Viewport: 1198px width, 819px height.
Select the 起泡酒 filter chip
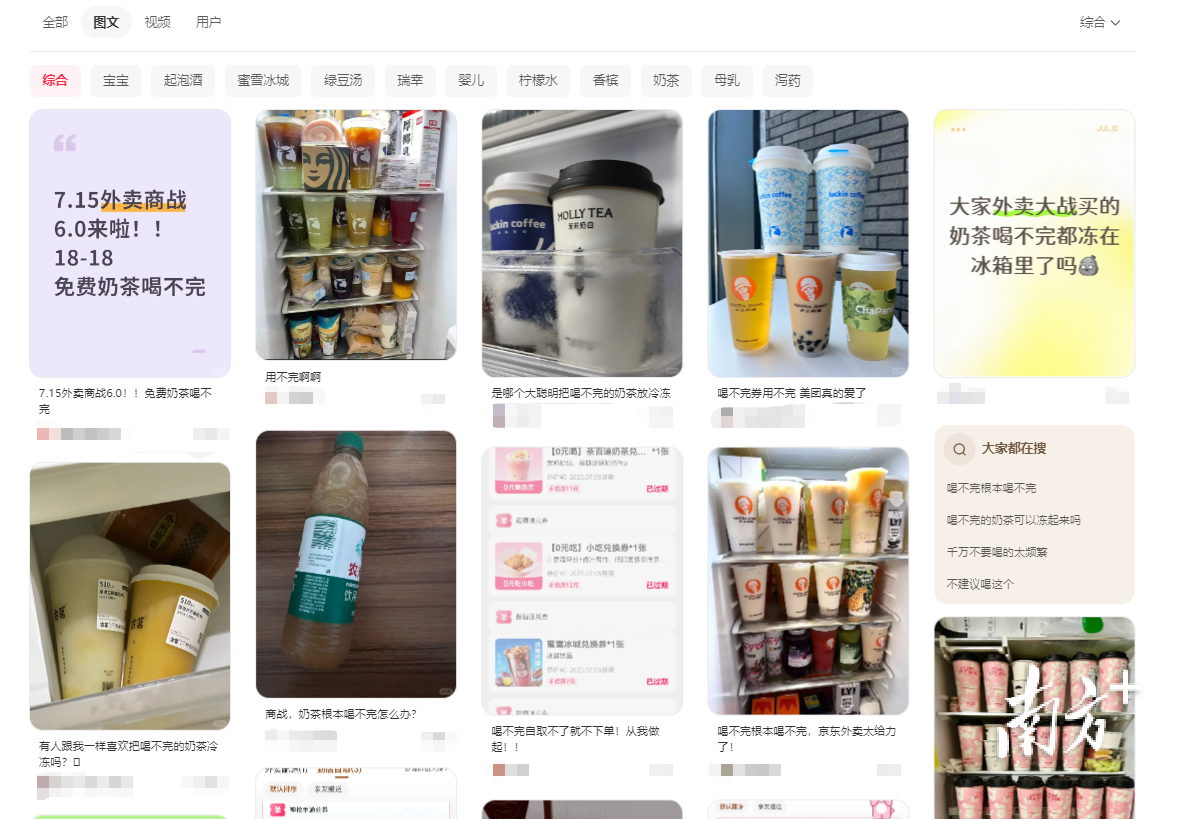coord(183,80)
